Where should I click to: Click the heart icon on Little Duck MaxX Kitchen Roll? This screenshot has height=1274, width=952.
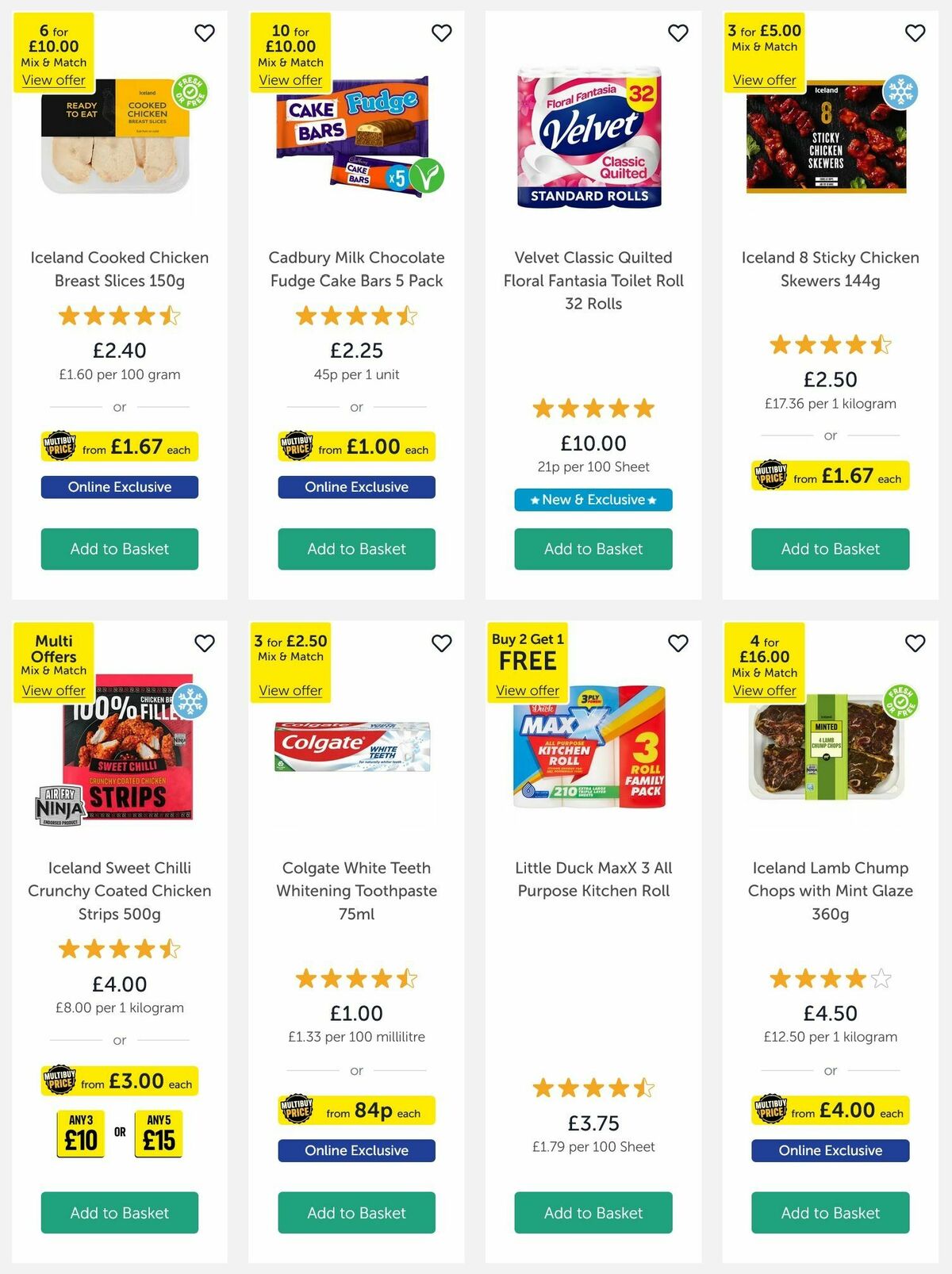pos(678,643)
